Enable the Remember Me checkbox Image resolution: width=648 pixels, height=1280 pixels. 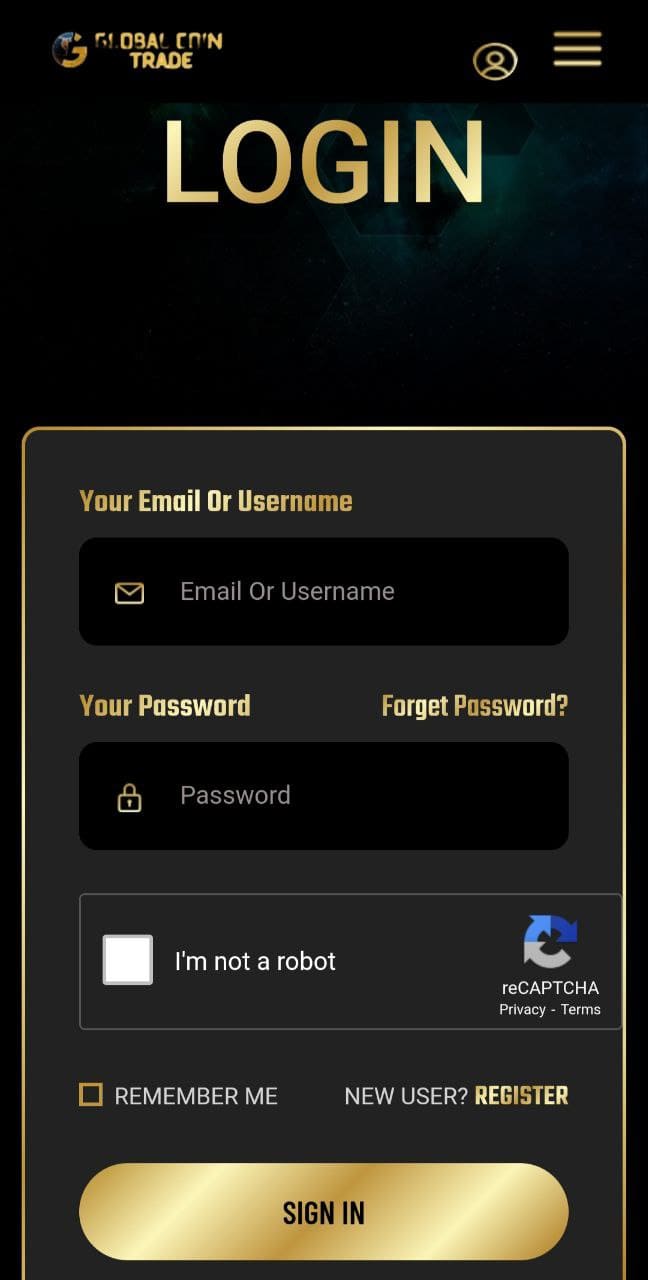point(91,1095)
